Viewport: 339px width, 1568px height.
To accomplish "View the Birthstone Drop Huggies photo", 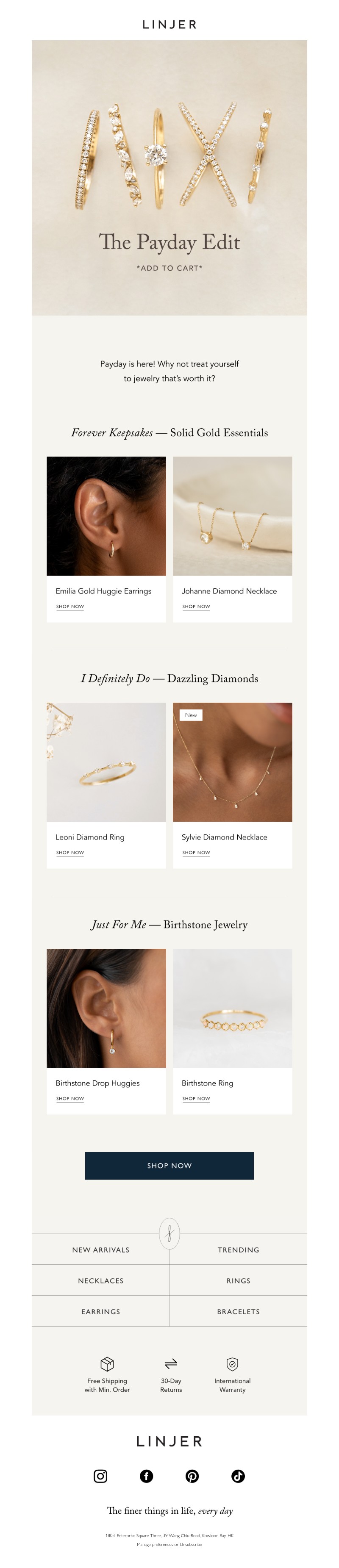I will tap(106, 1007).
